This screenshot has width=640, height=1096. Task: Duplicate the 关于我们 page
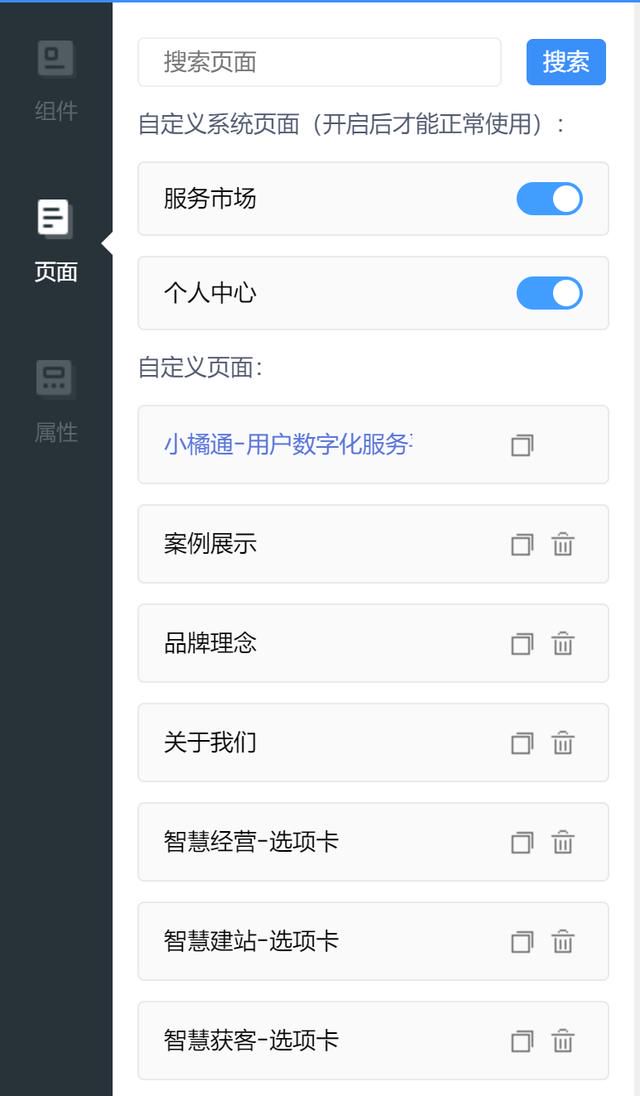point(522,743)
